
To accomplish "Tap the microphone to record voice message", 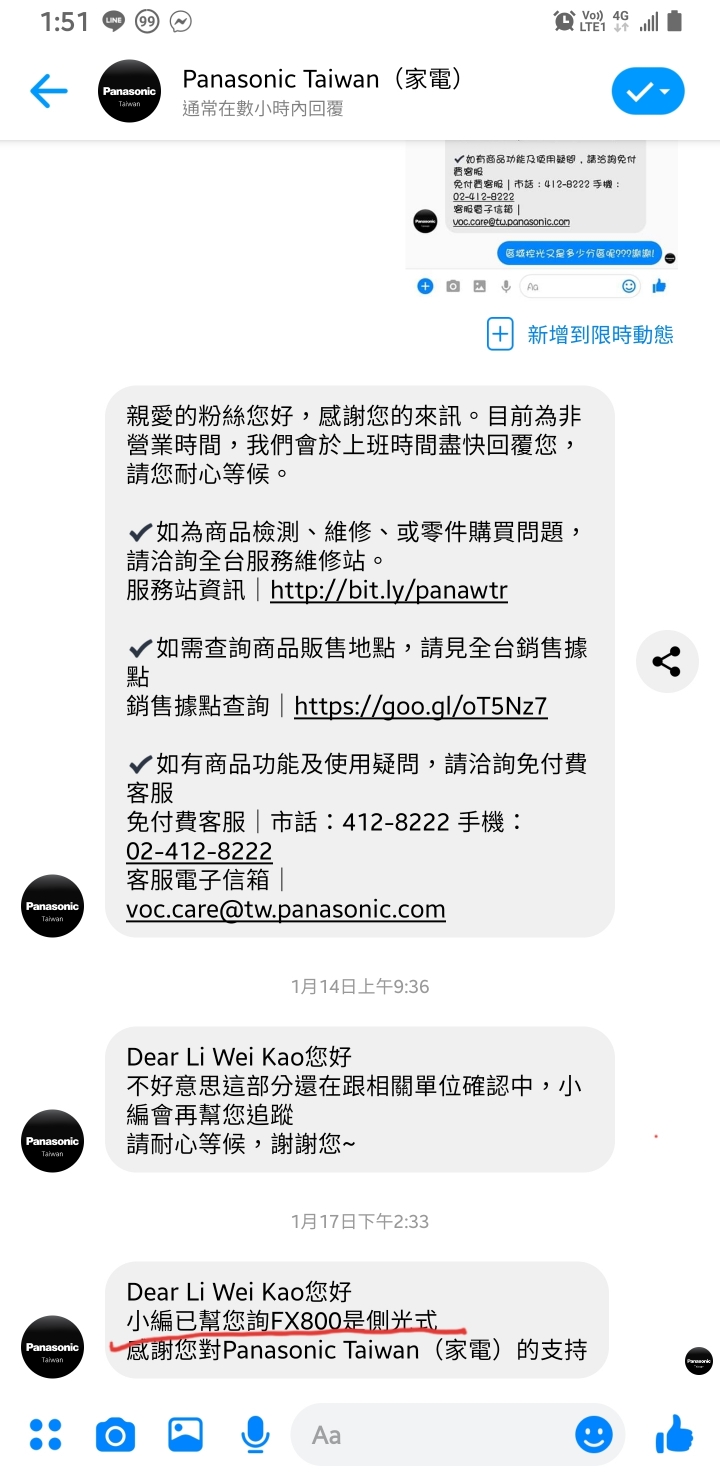I will (255, 1435).
